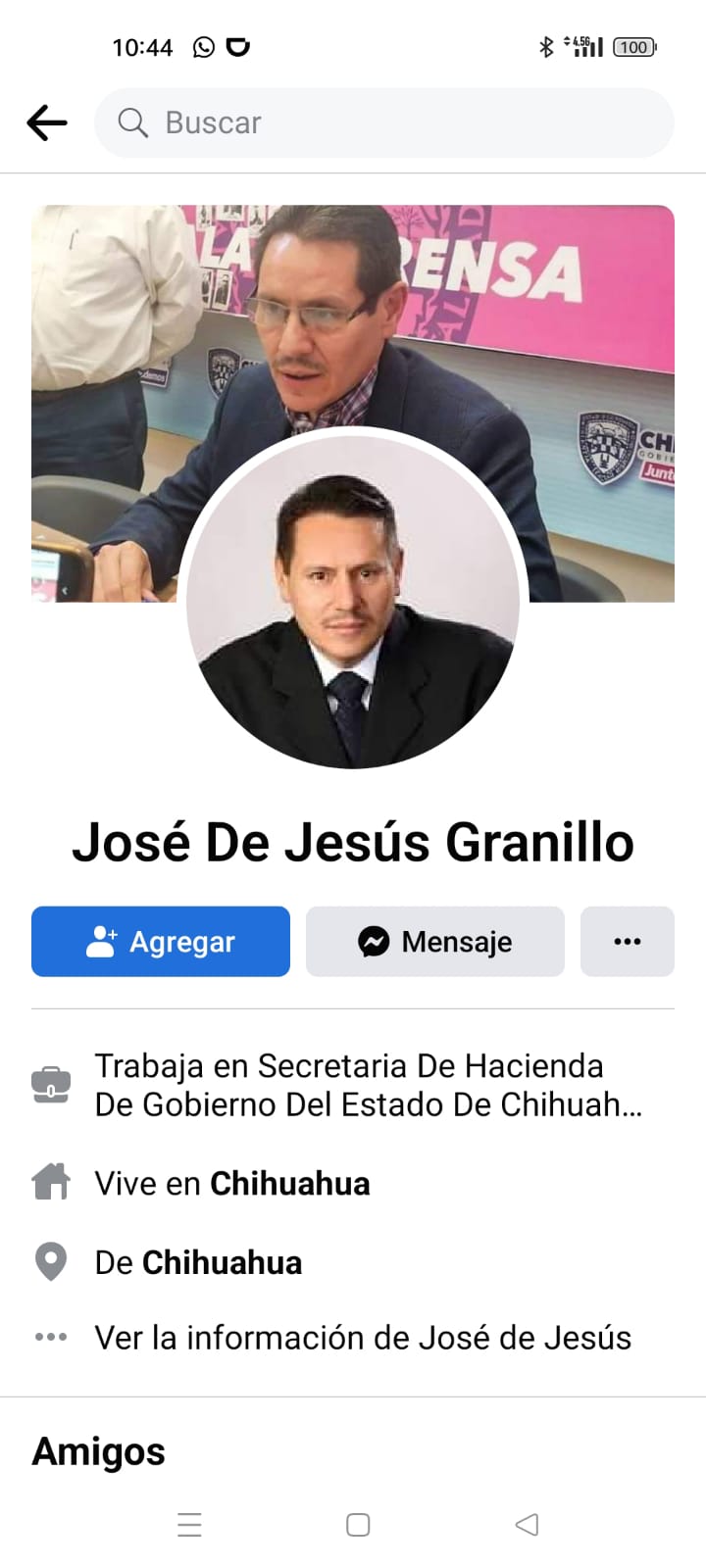Tap the back arrow to return
The width and height of the screenshot is (706, 1568).
tap(45, 122)
